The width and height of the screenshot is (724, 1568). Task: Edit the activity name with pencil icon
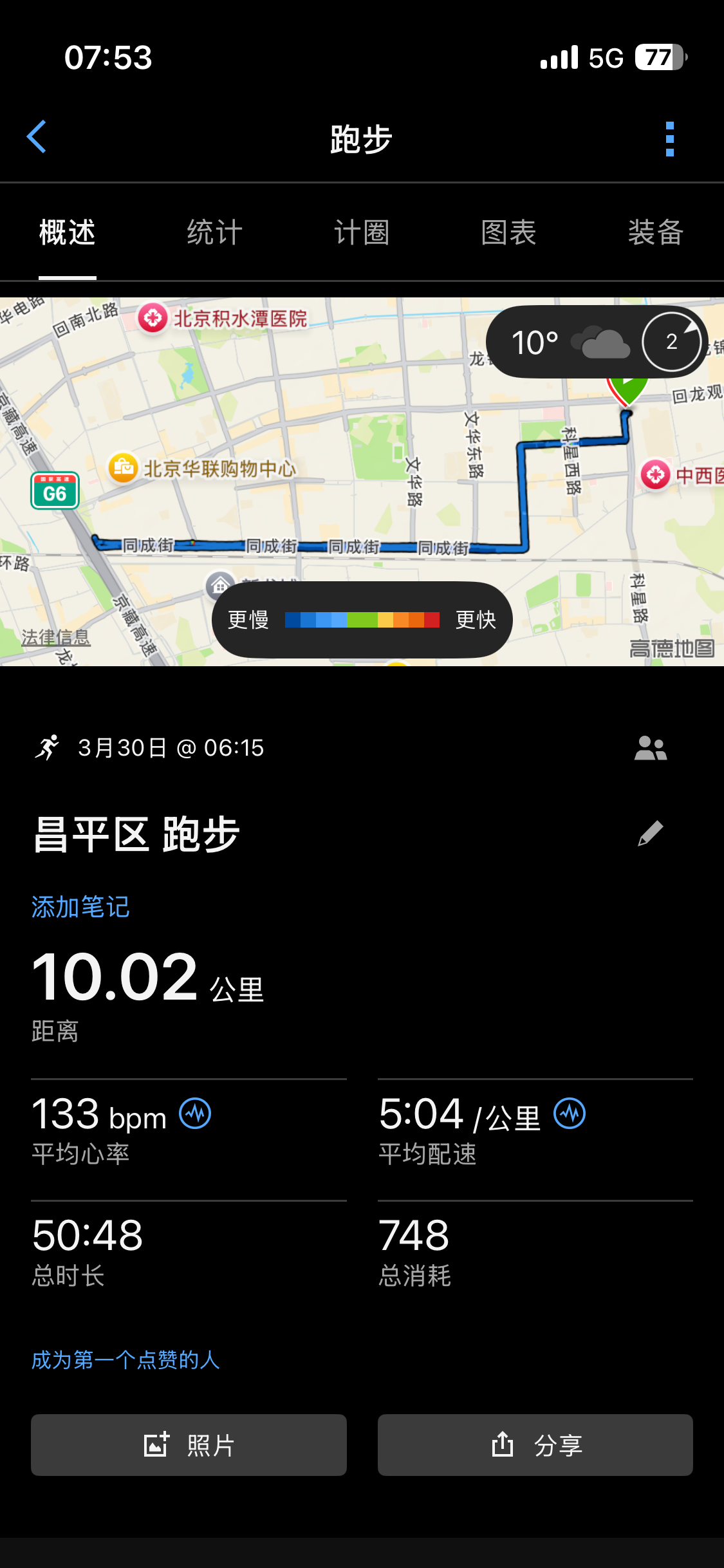651,834
